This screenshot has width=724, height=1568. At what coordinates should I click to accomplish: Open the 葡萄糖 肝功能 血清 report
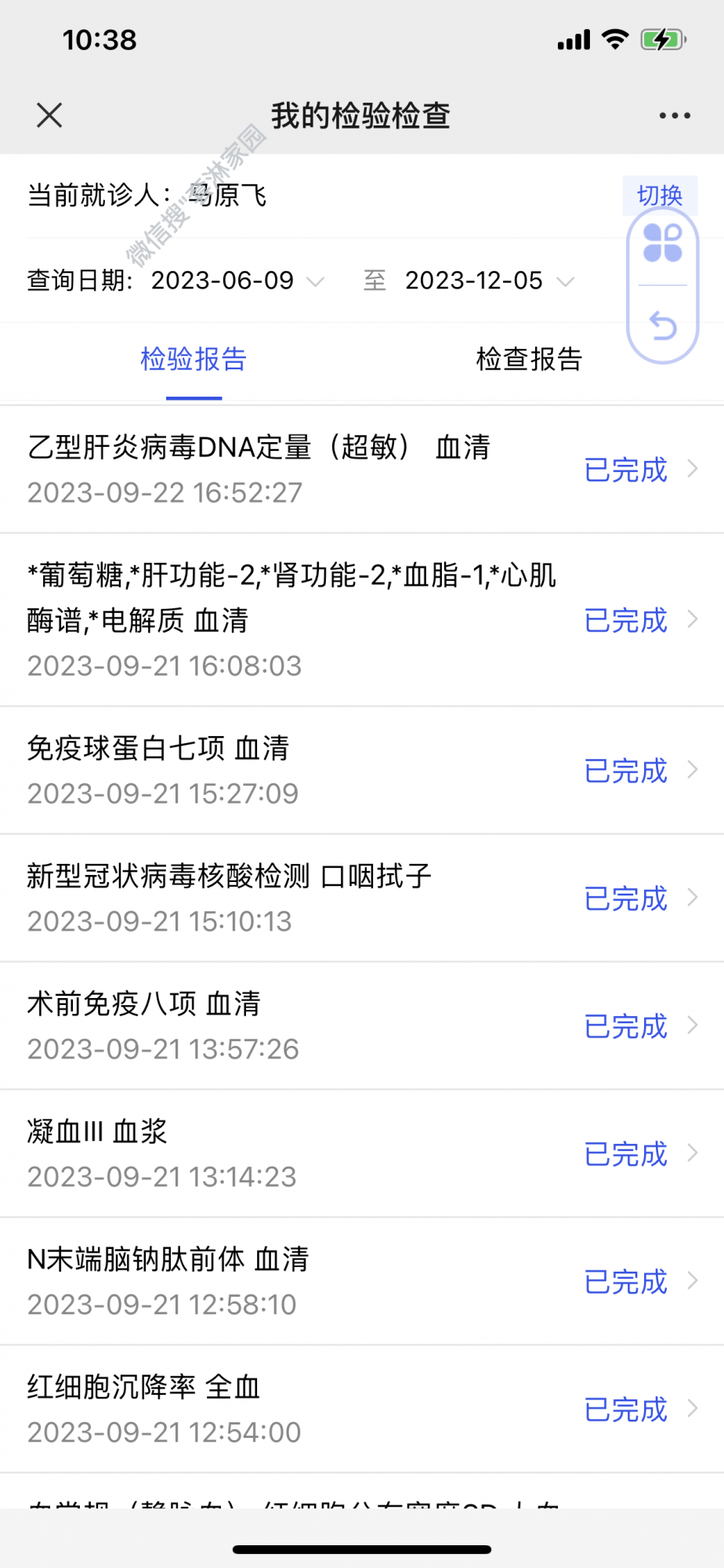pos(362,620)
